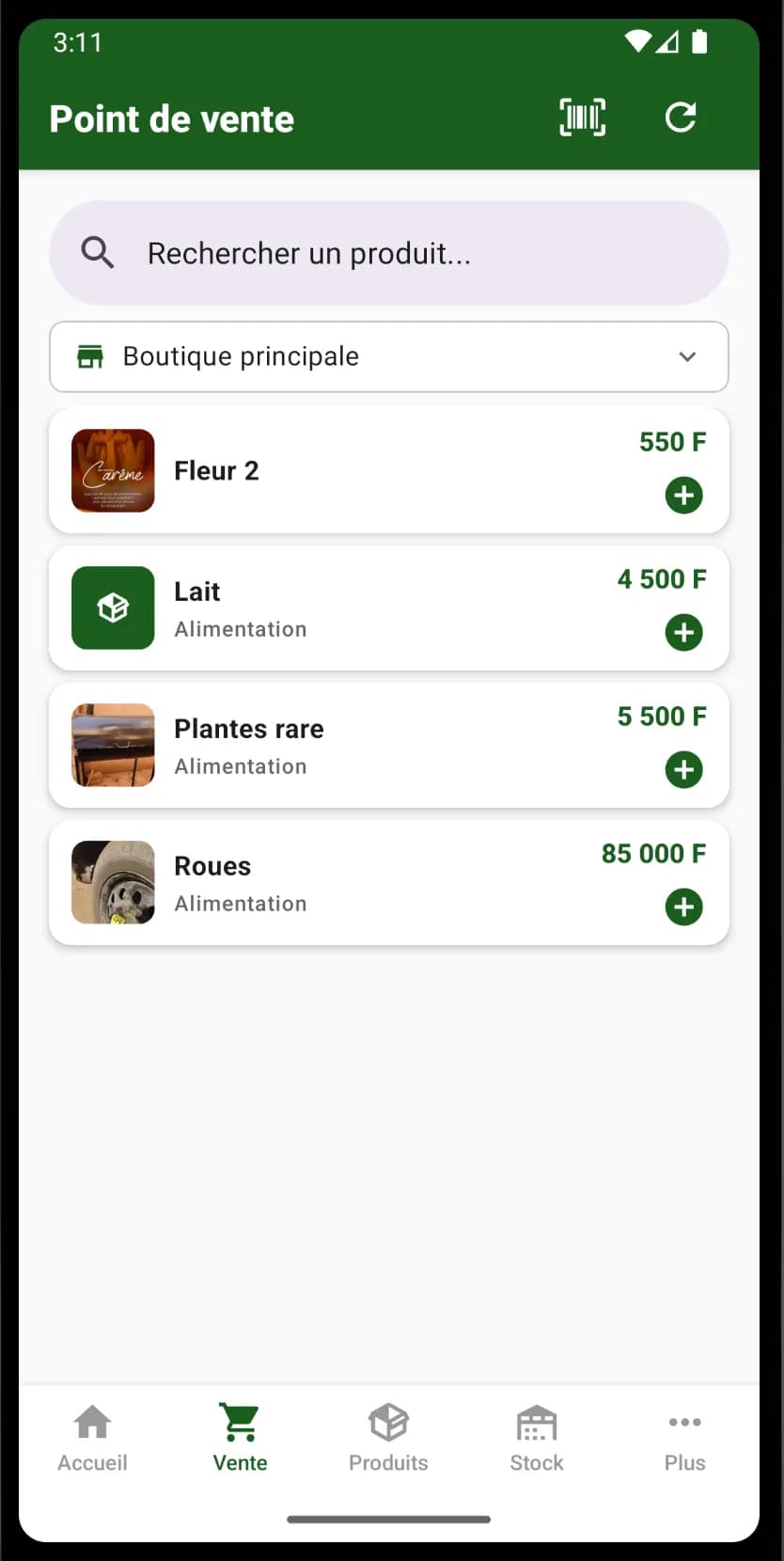The image size is (784, 1561).
Task: Open the barcode scanner
Action: 581,117
